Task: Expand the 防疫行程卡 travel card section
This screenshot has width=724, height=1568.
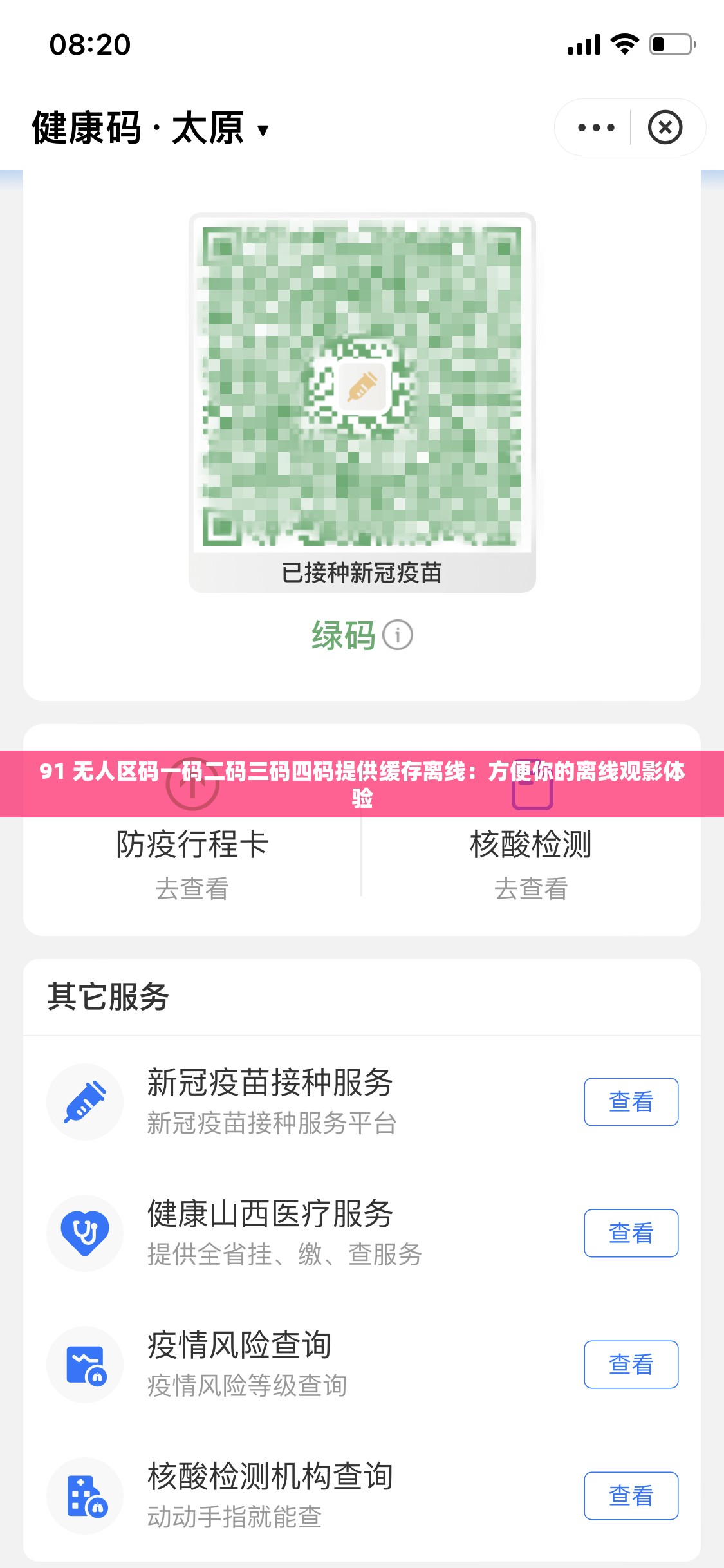Action: tap(191, 847)
